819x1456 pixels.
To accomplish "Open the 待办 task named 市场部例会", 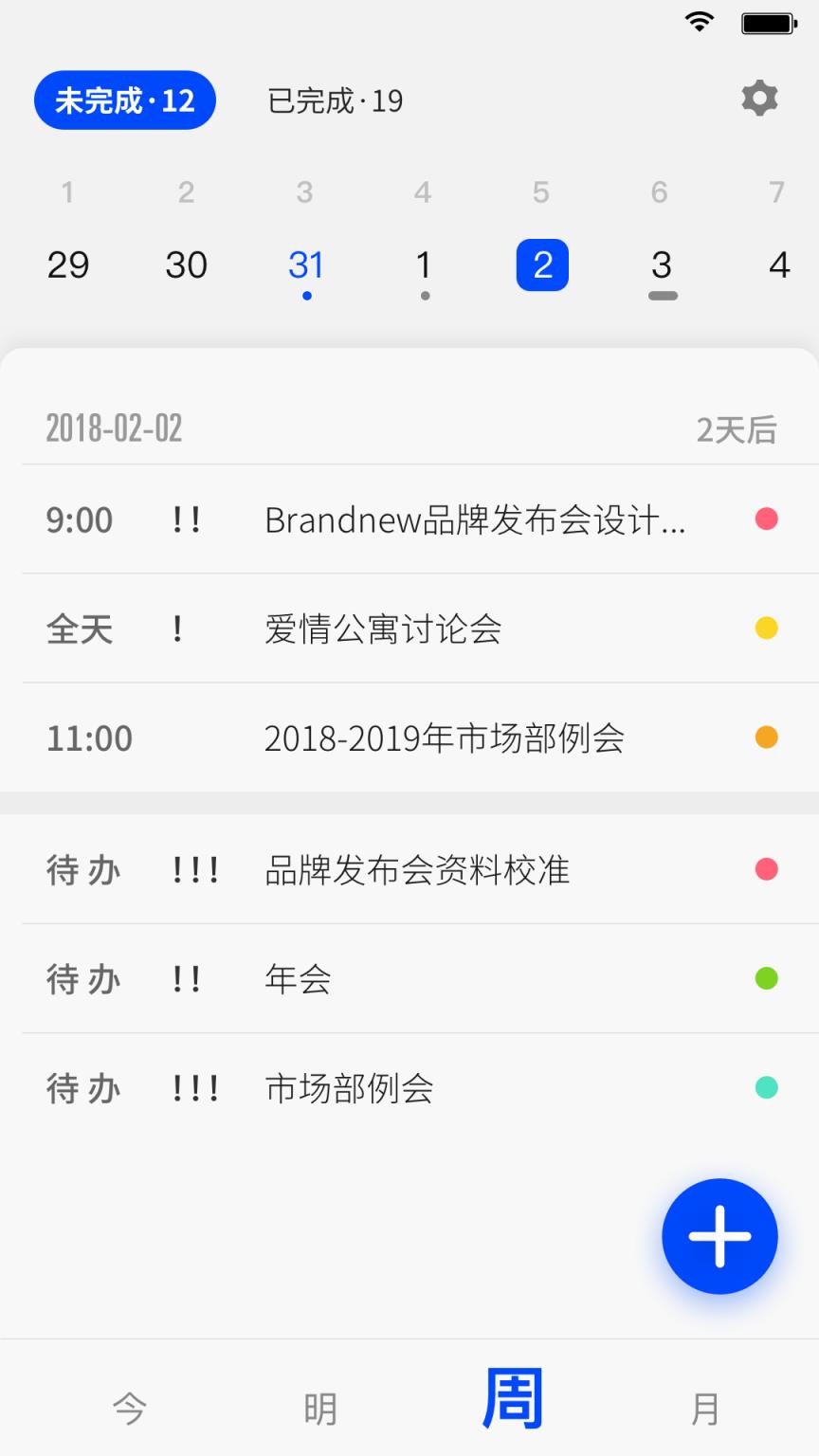I will (351, 1088).
